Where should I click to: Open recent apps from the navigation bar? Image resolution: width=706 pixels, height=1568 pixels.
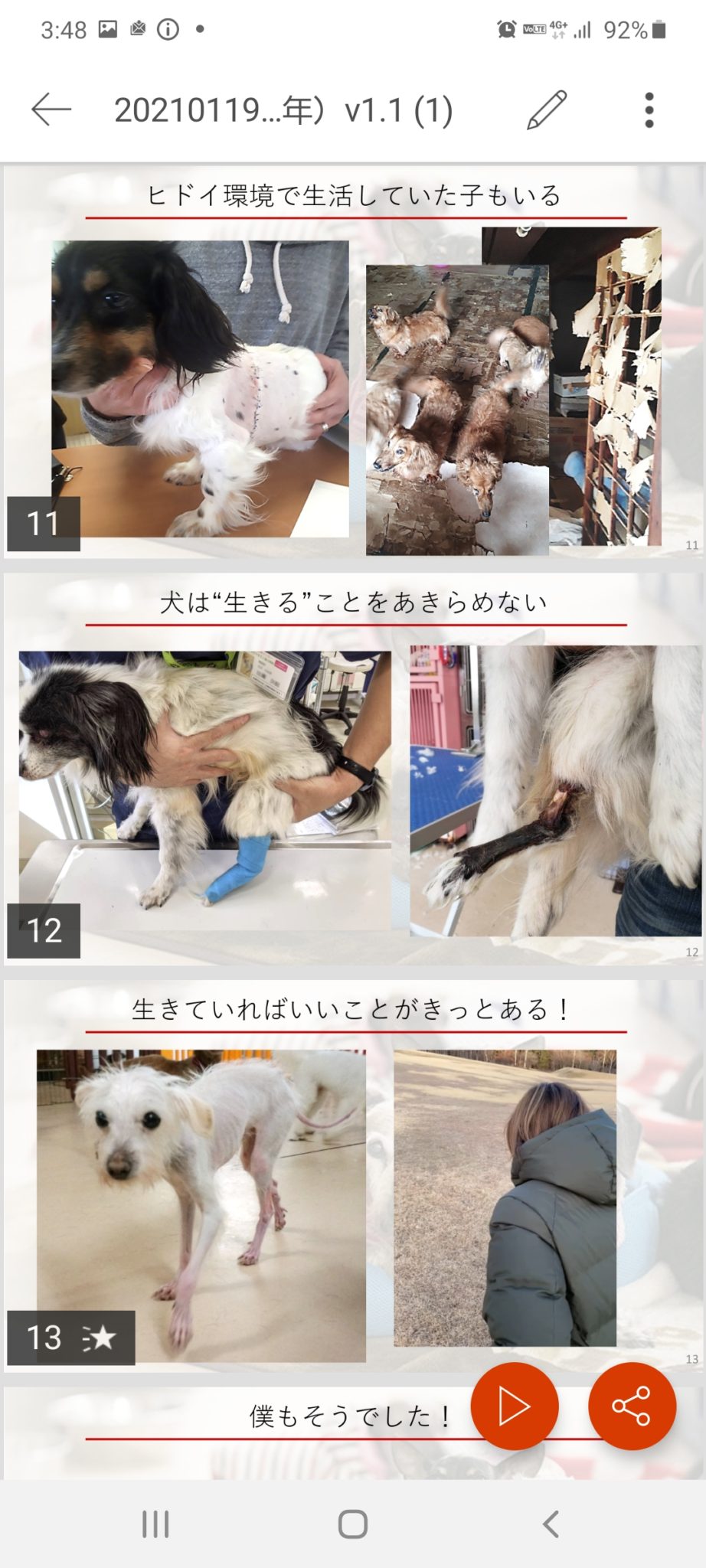pos(155,1524)
